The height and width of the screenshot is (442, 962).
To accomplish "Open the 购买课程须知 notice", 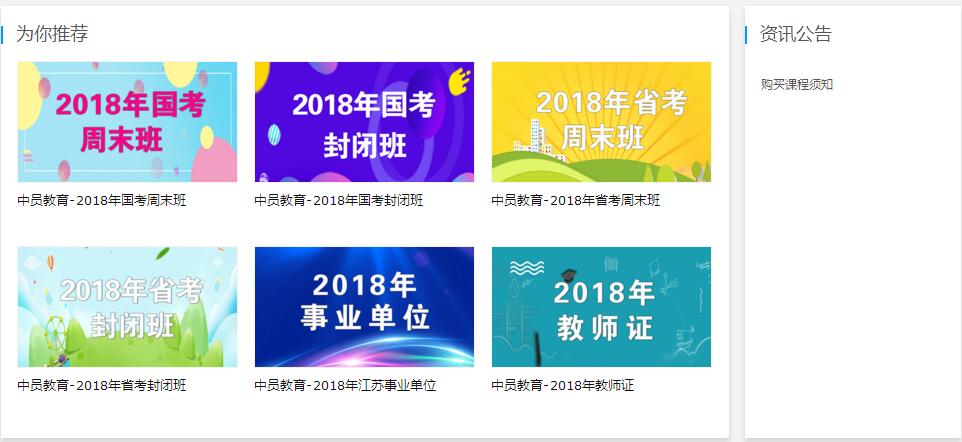I will click(797, 85).
